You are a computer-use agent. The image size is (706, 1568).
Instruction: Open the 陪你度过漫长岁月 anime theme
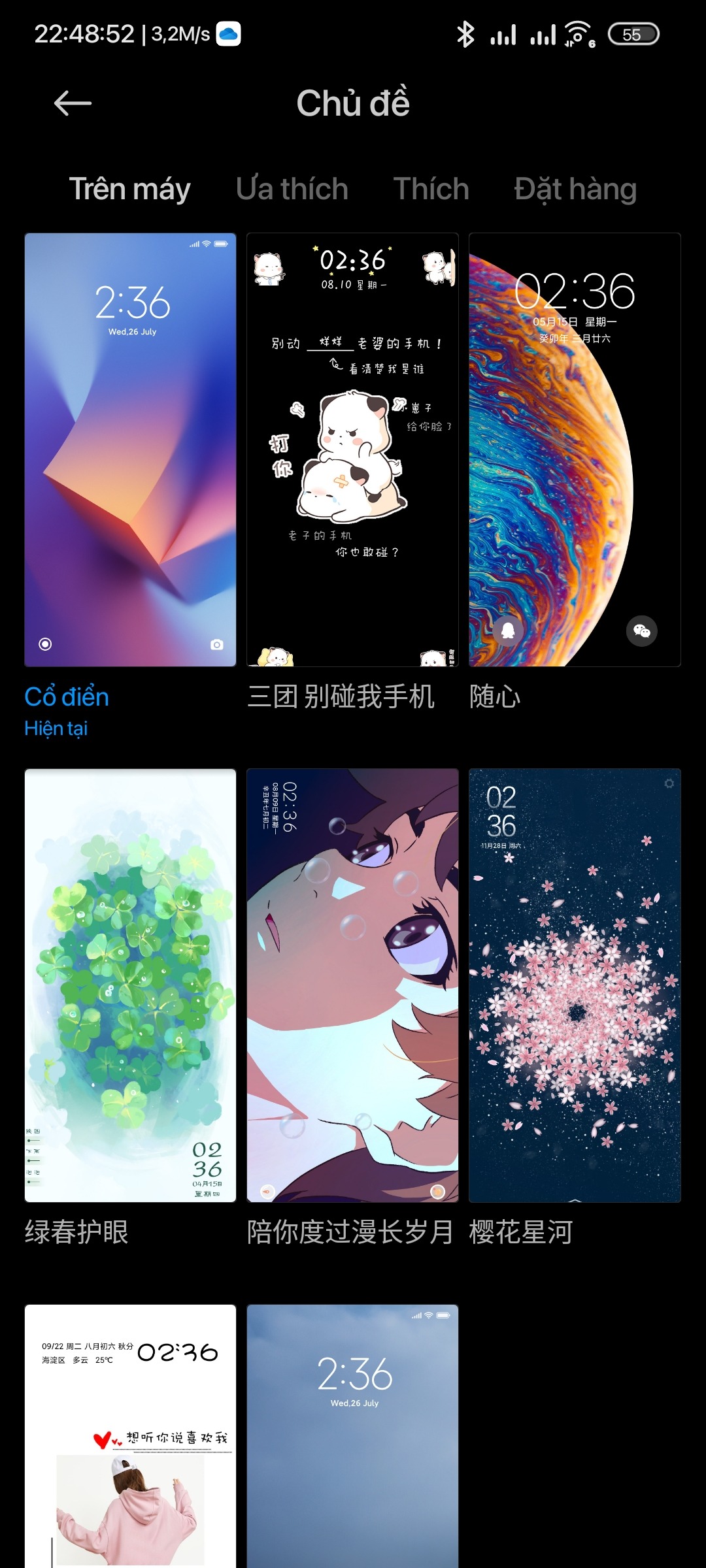[x=352, y=985]
